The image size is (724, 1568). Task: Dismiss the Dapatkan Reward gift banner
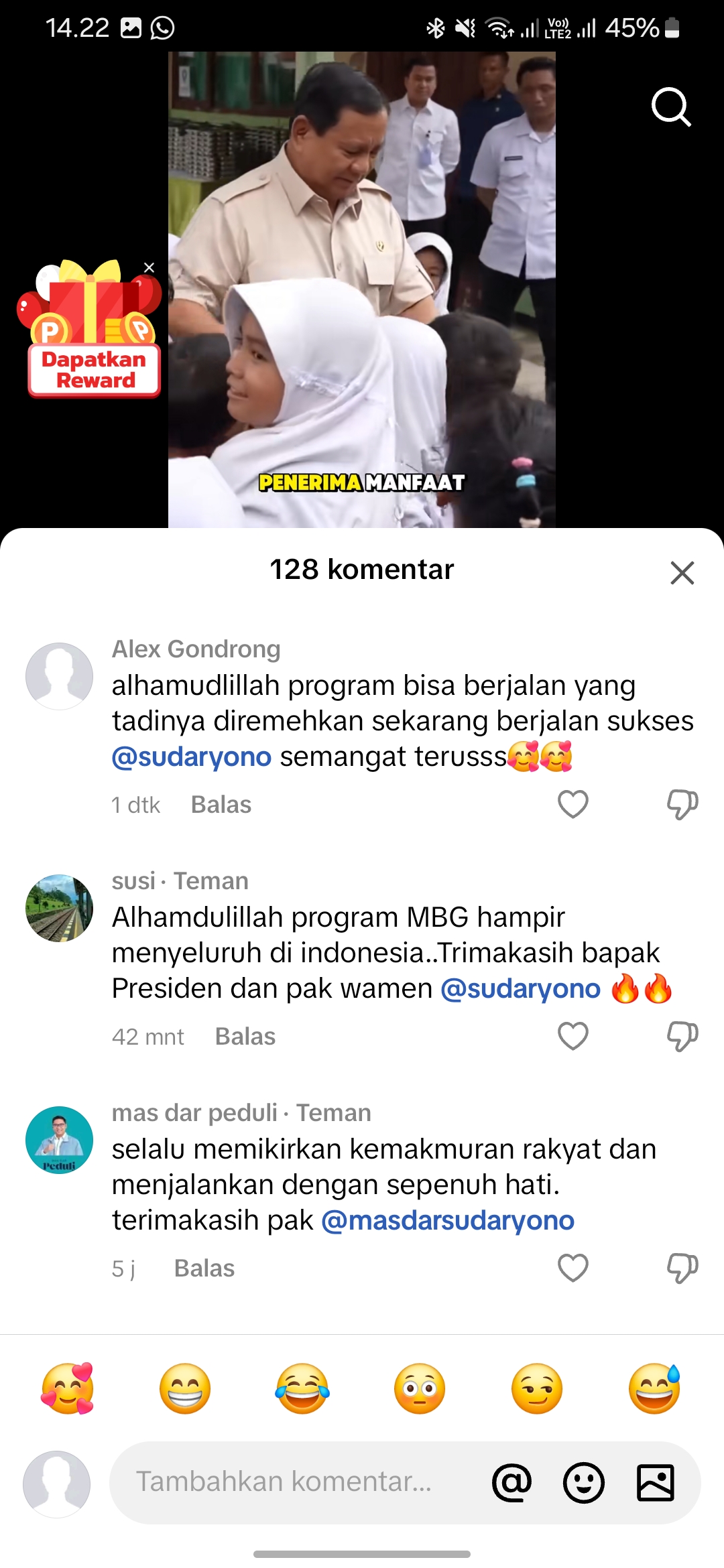(149, 268)
